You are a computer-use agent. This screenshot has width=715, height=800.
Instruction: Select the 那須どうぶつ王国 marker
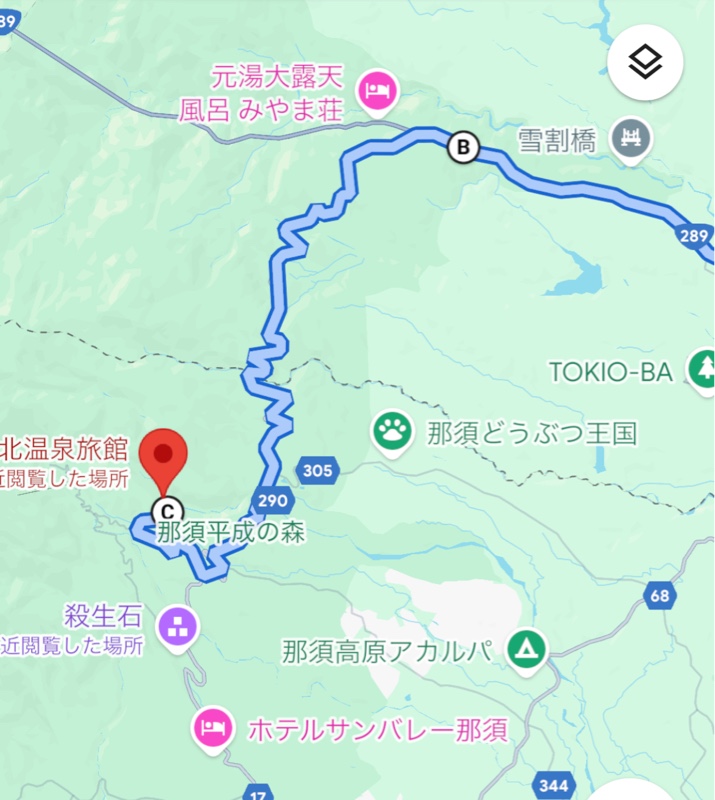393,432
